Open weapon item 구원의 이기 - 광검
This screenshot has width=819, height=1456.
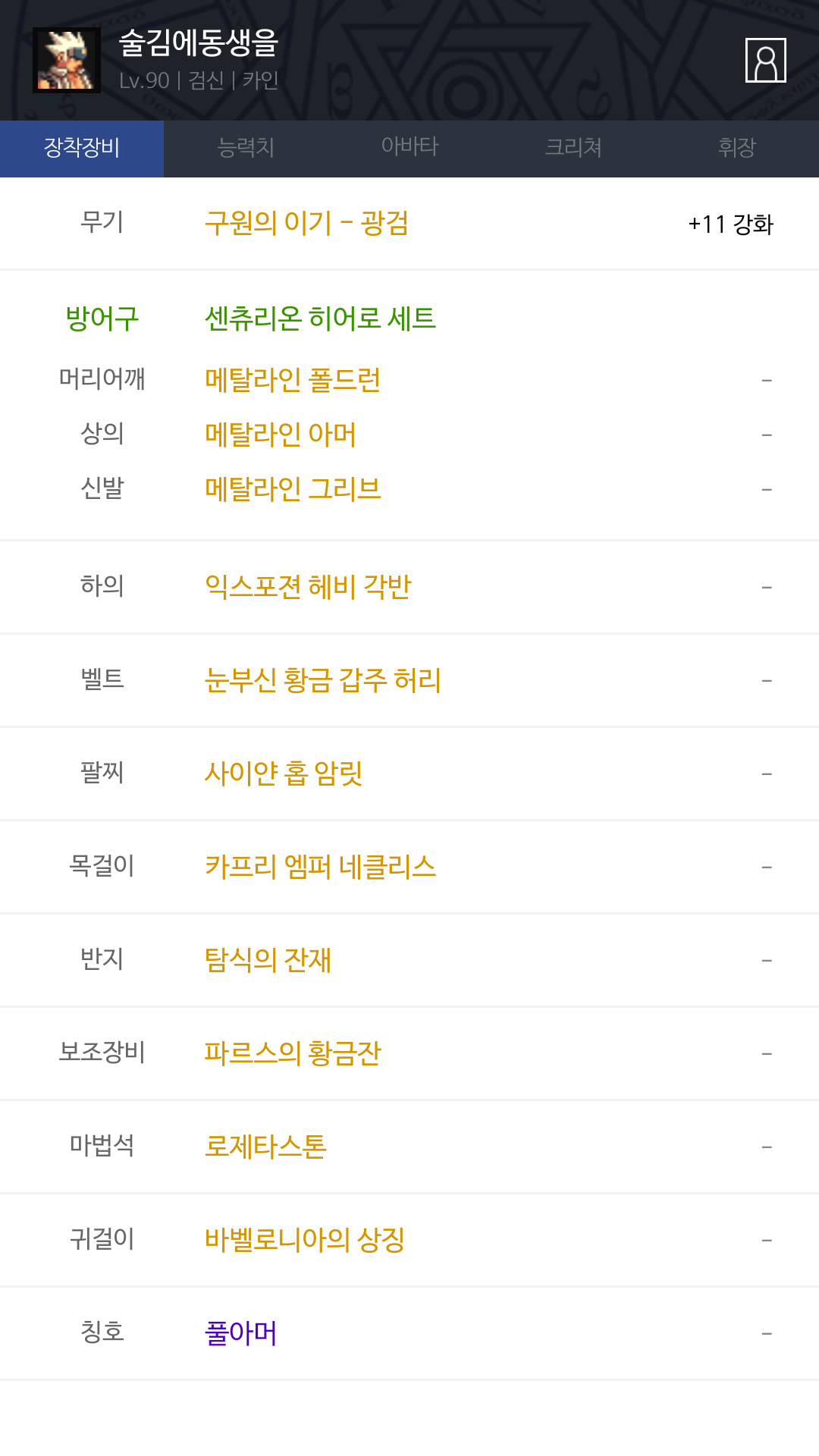click(306, 224)
